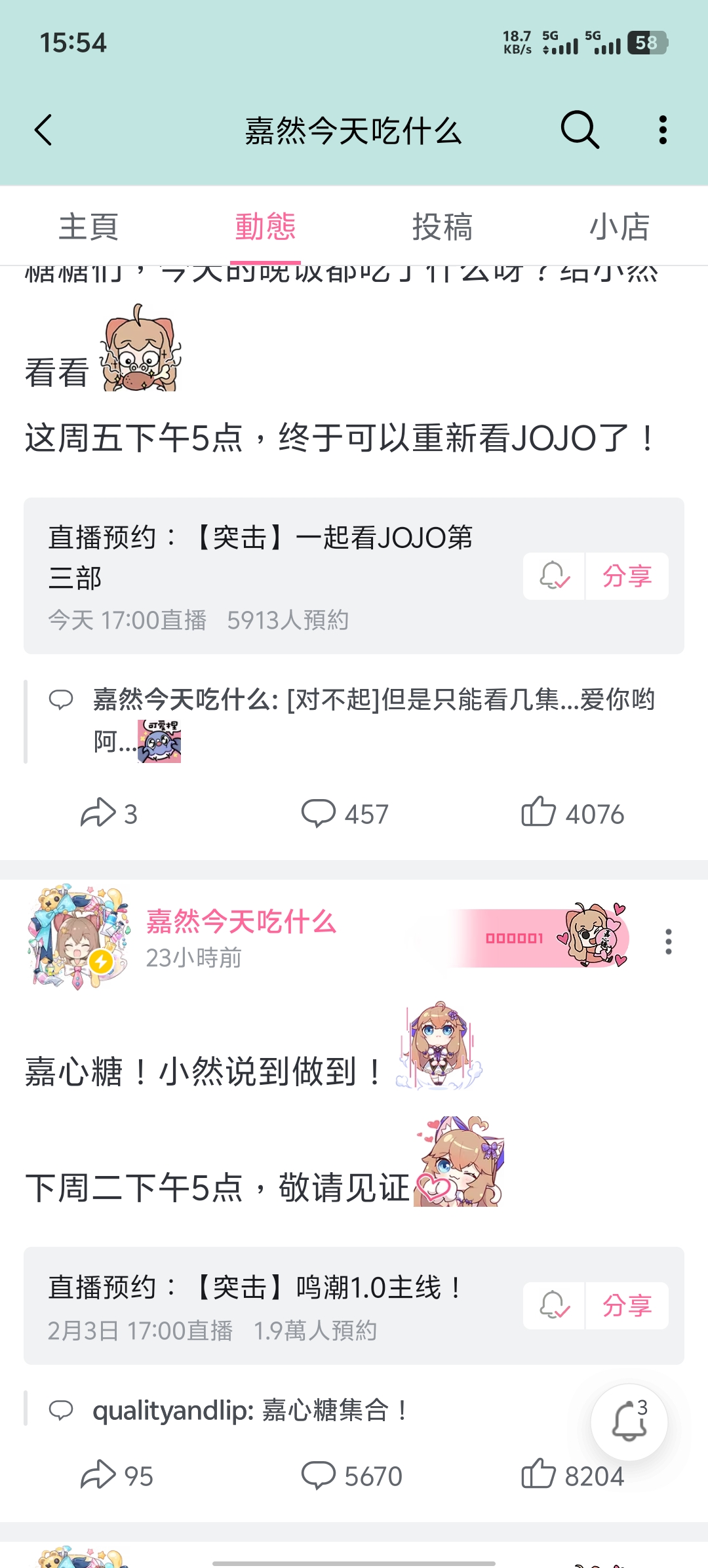708x1568 pixels.
Task: Open the more options of the 23小時前 post
Action: (x=668, y=941)
